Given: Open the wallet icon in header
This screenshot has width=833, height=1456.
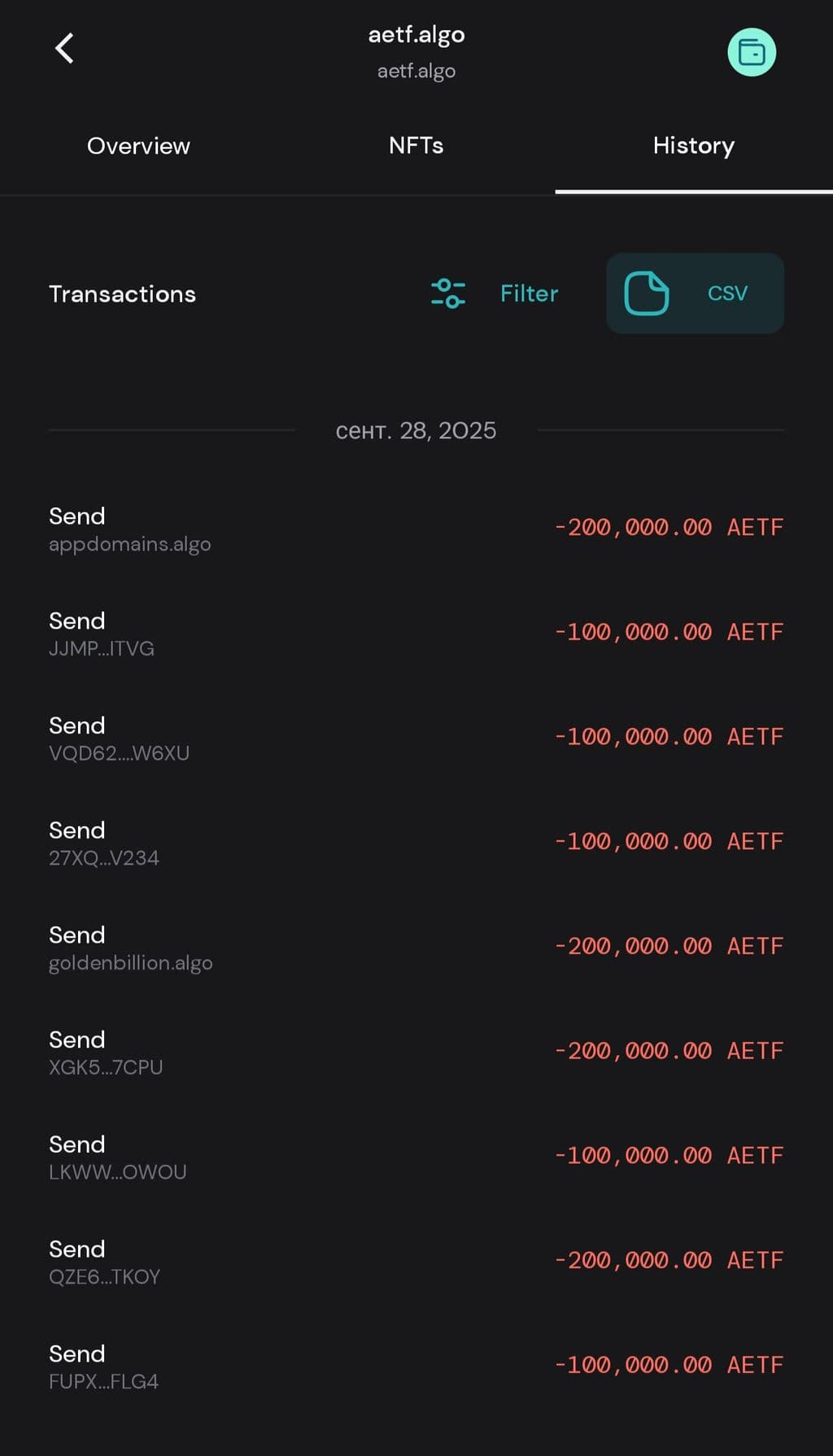Looking at the screenshot, I should click(751, 53).
